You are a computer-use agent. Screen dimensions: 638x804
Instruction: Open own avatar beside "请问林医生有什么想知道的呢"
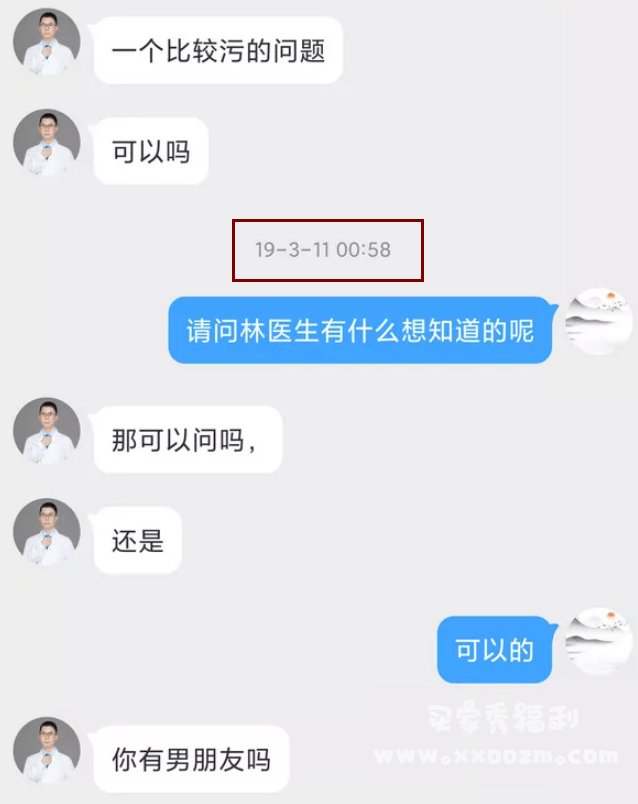[598, 322]
